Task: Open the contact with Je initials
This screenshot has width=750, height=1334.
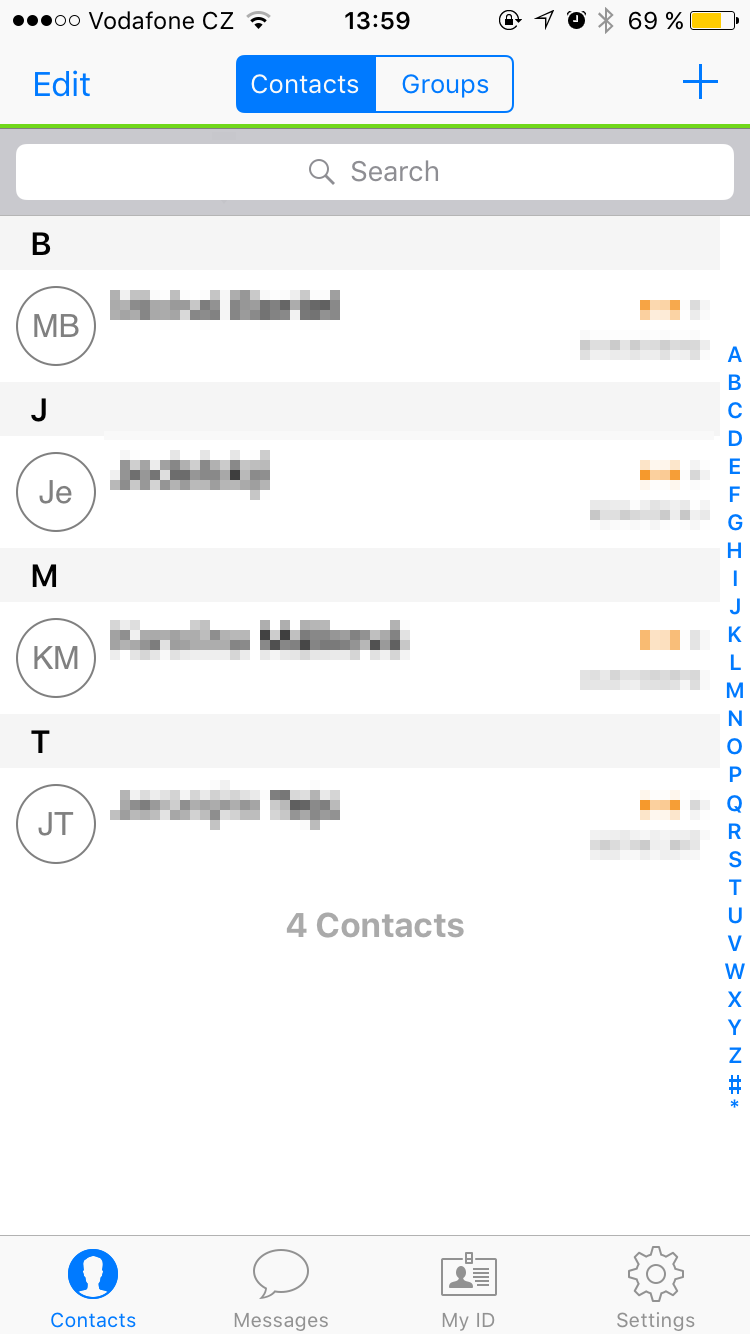Action: [360, 492]
